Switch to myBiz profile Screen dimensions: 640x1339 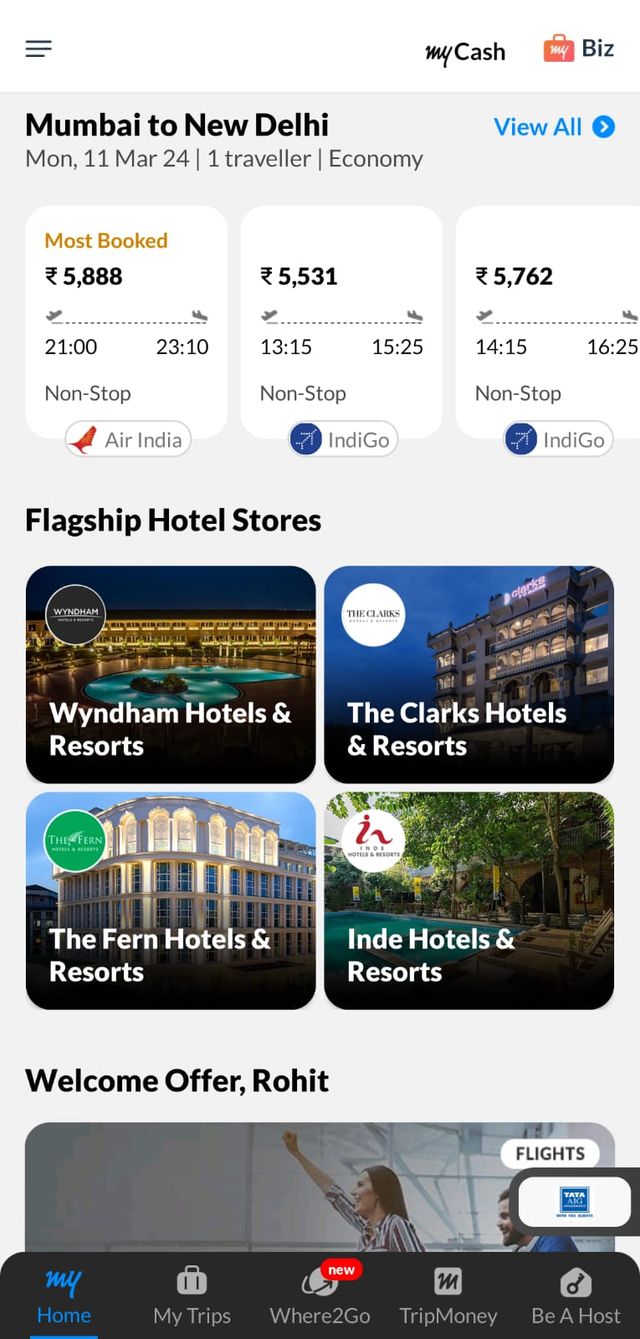coord(578,48)
